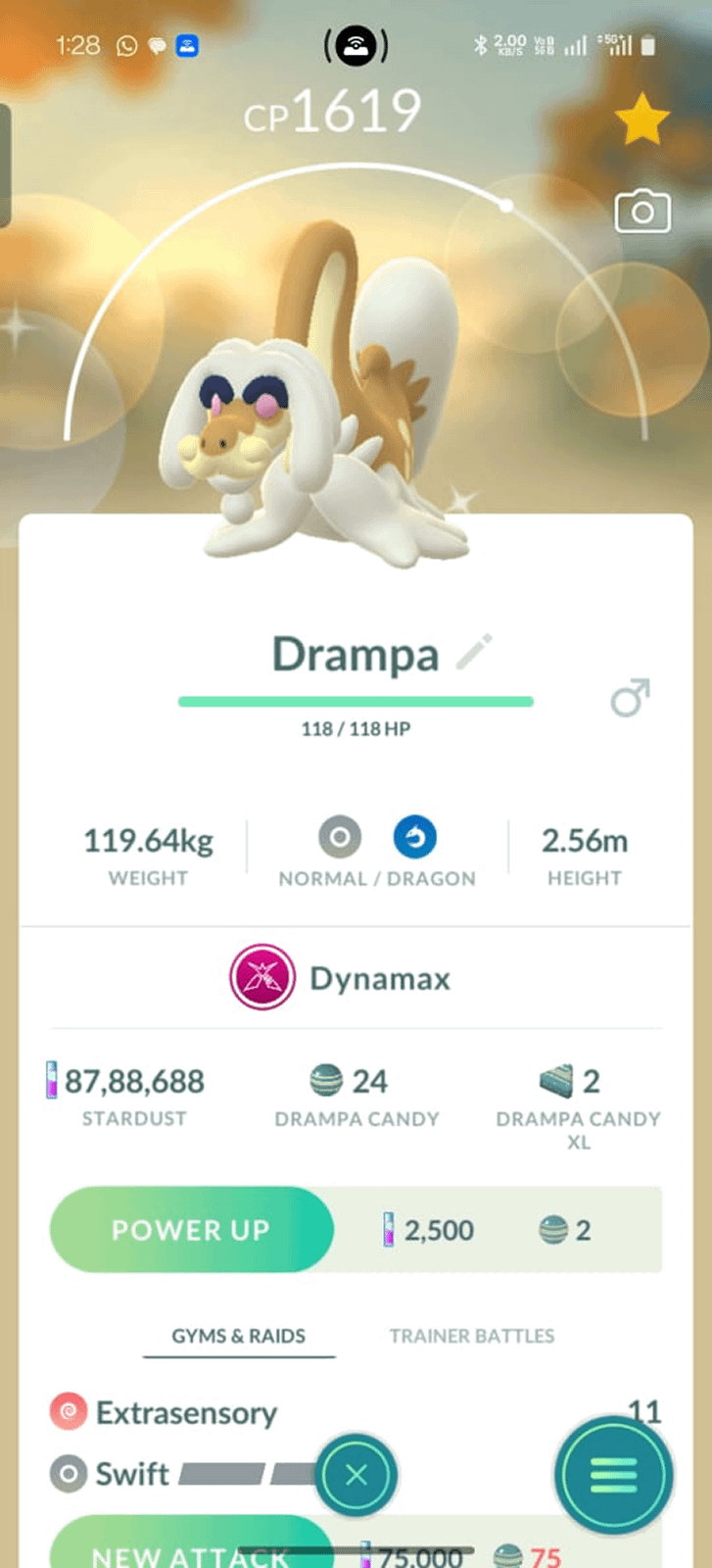Close the Pokémon details screen
This screenshot has height=1568, width=712.
point(356,1475)
